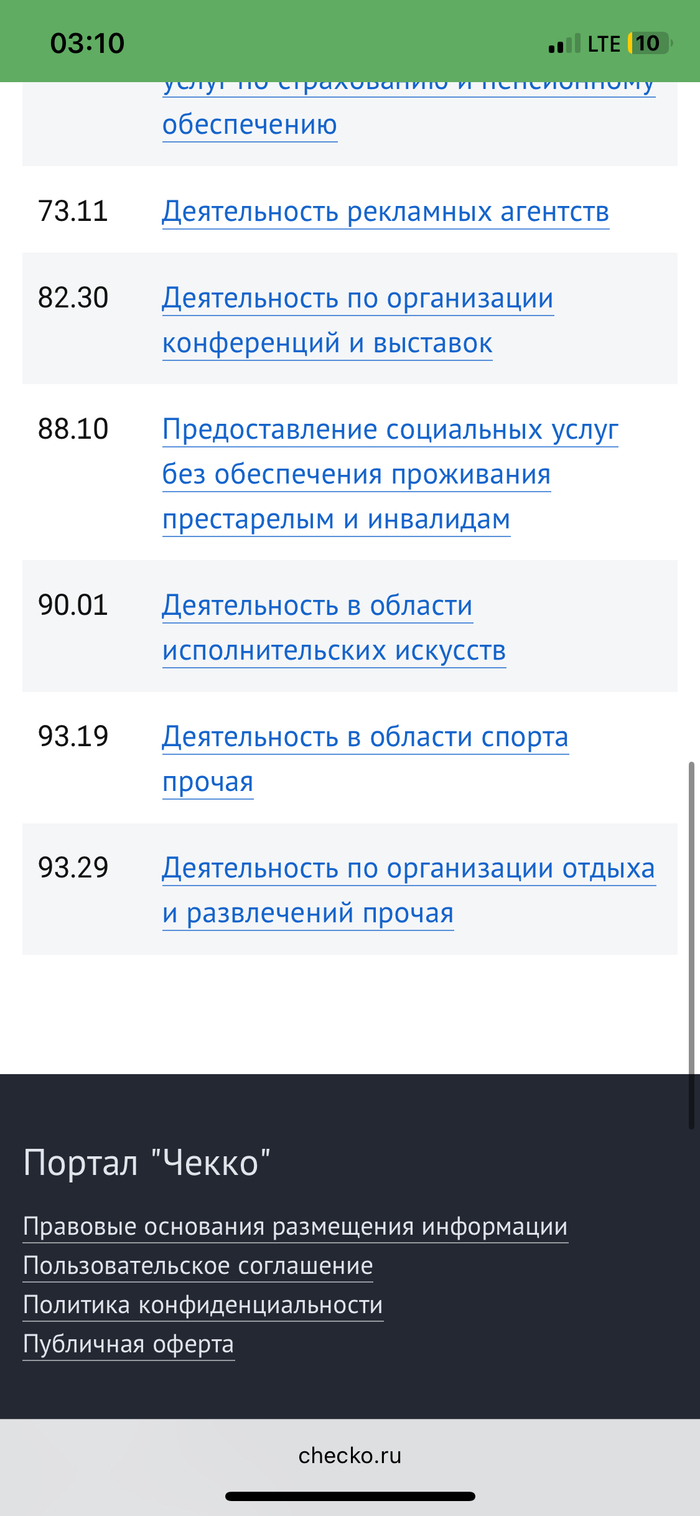Viewport: 700px width, 1516px height.
Task: Open link 'Деятельность рекламных агентств'
Action: click(385, 212)
